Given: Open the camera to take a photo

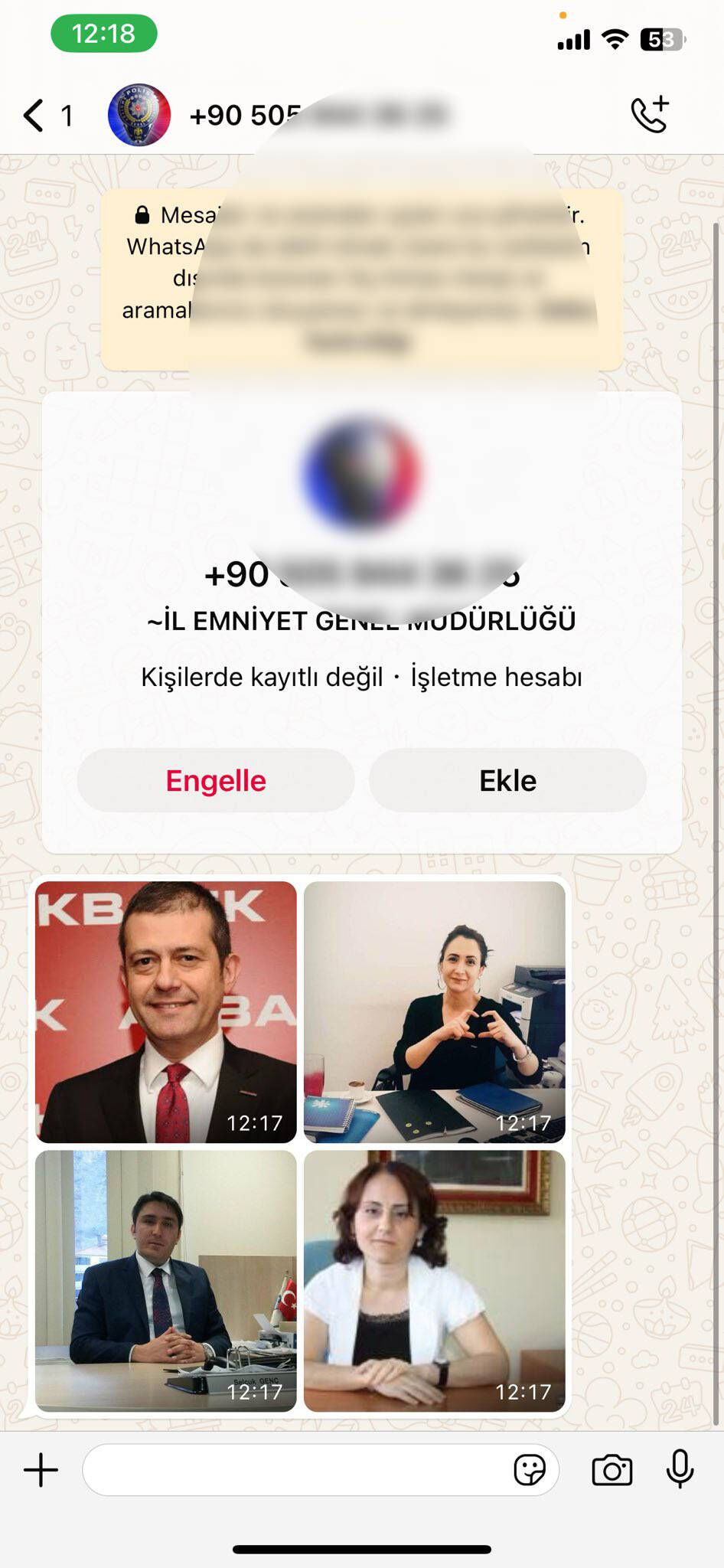Looking at the screenshot, I should [611, 1470].
